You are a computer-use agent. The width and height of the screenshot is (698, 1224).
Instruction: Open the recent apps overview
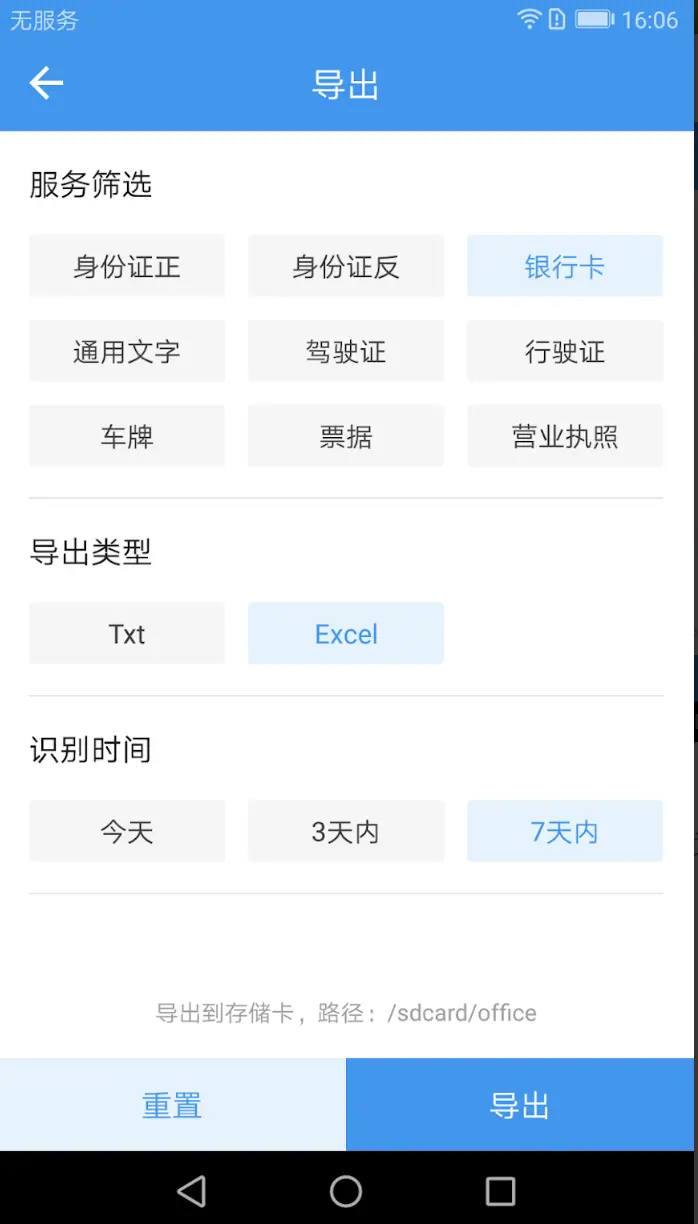[500, 1190]
